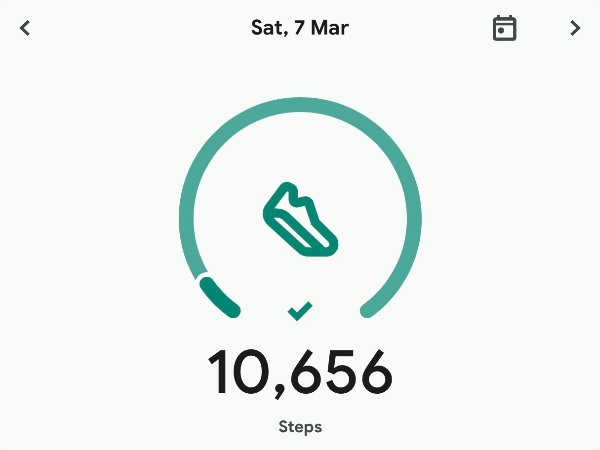The image size is (600, 450).
Task: Open the calendar date picker
Action: click(505, 28)
